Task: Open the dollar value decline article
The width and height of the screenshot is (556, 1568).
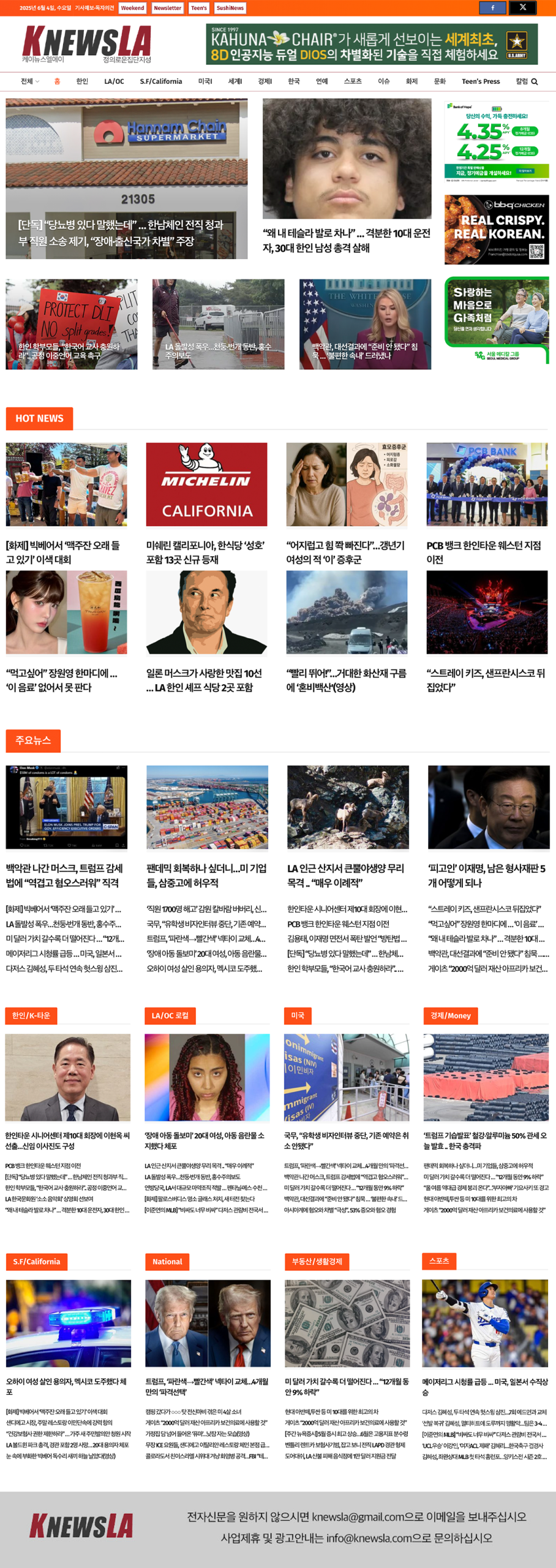Action: [347, 1387]
